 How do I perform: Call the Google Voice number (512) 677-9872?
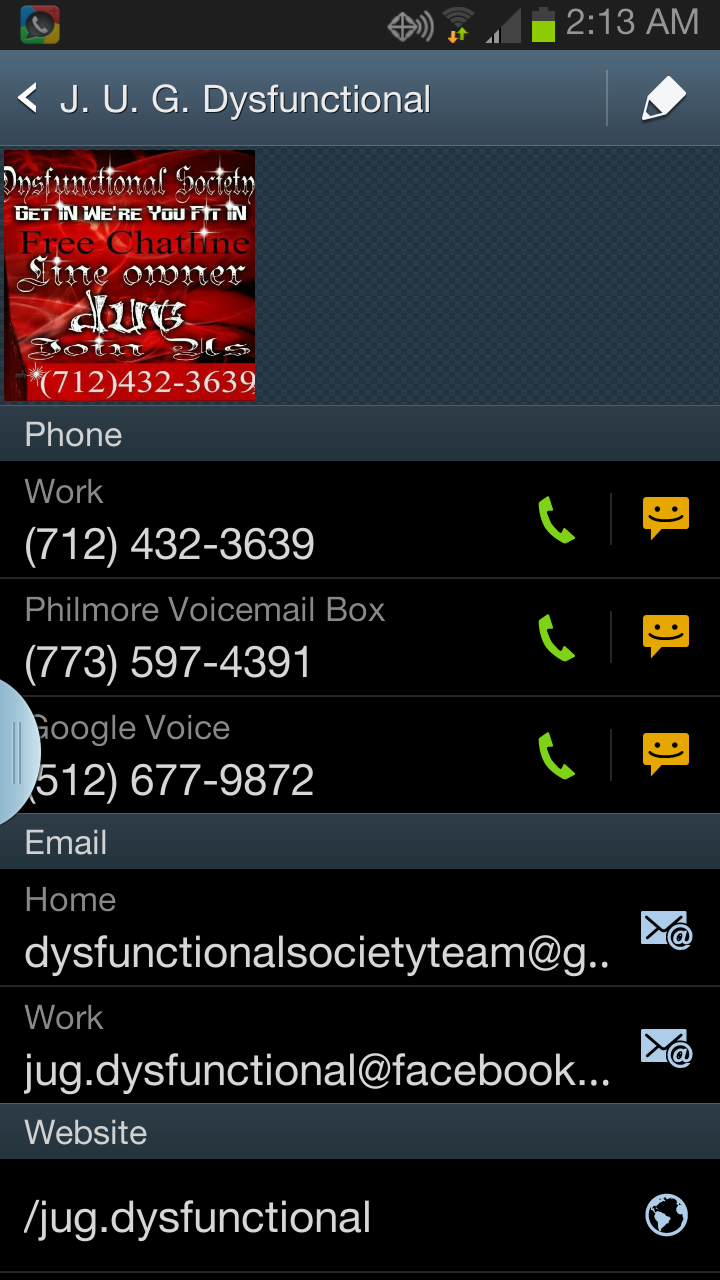coord(556,756)
